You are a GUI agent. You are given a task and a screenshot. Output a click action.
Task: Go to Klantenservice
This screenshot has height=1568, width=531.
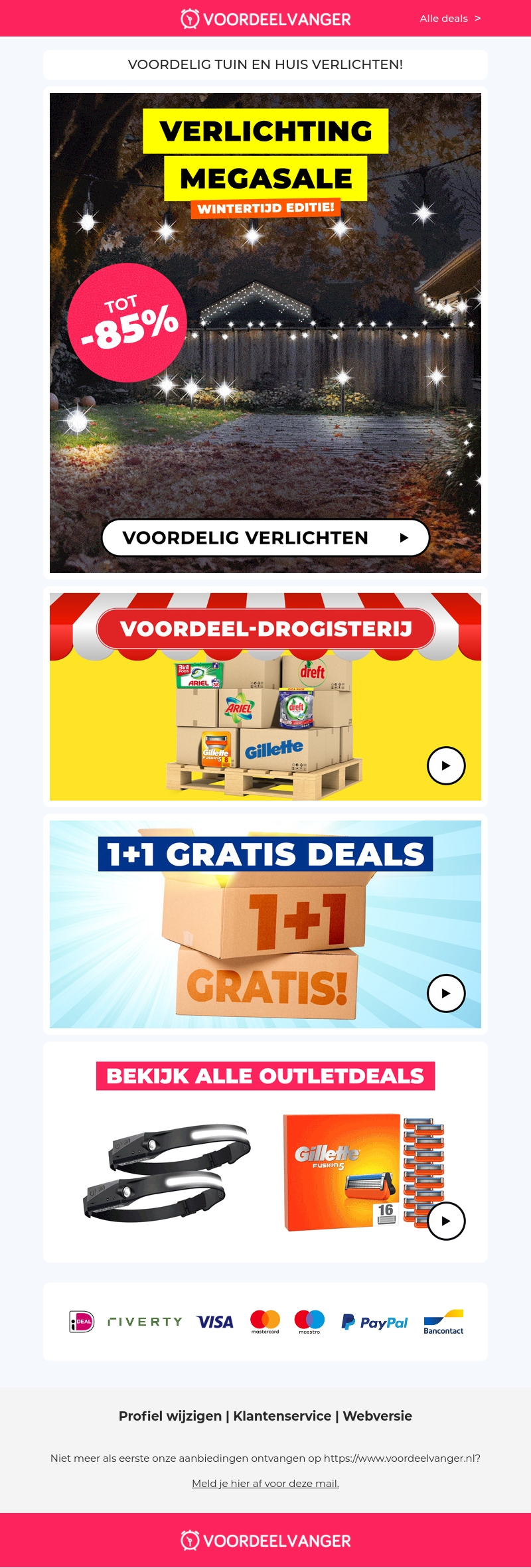pos(282,1416)
